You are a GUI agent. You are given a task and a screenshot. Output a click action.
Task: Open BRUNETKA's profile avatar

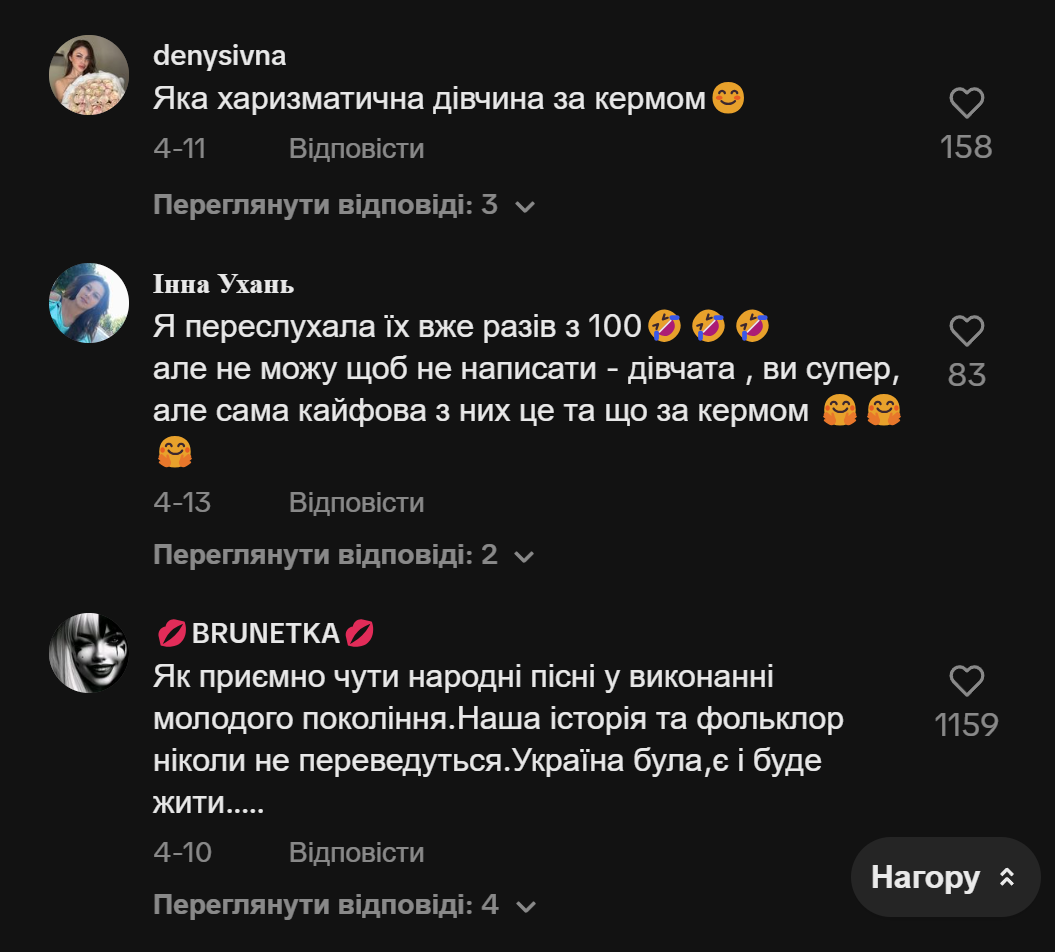[89, 653]
